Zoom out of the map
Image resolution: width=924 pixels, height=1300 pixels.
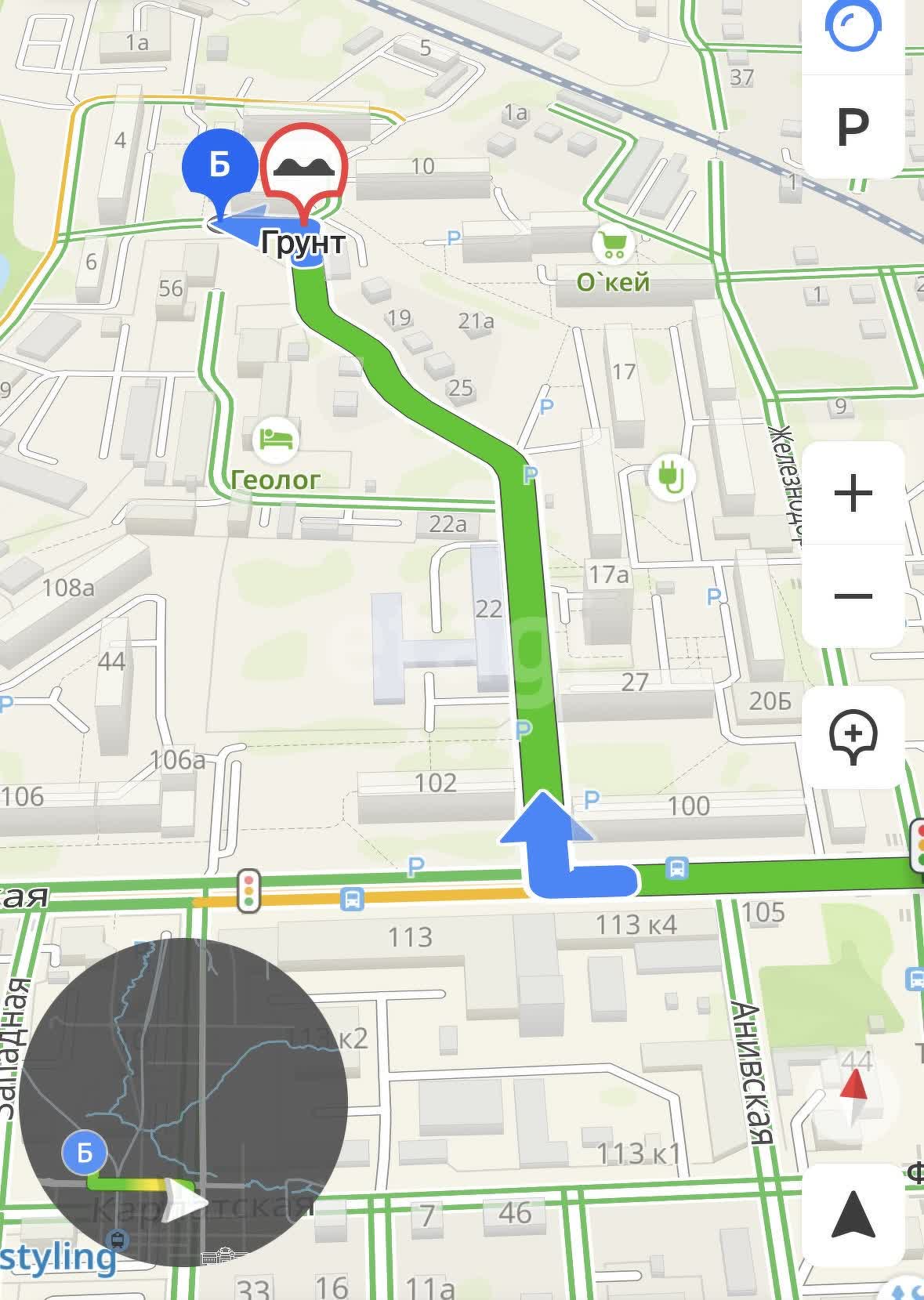pyautogui.click(x=853, y=596)
